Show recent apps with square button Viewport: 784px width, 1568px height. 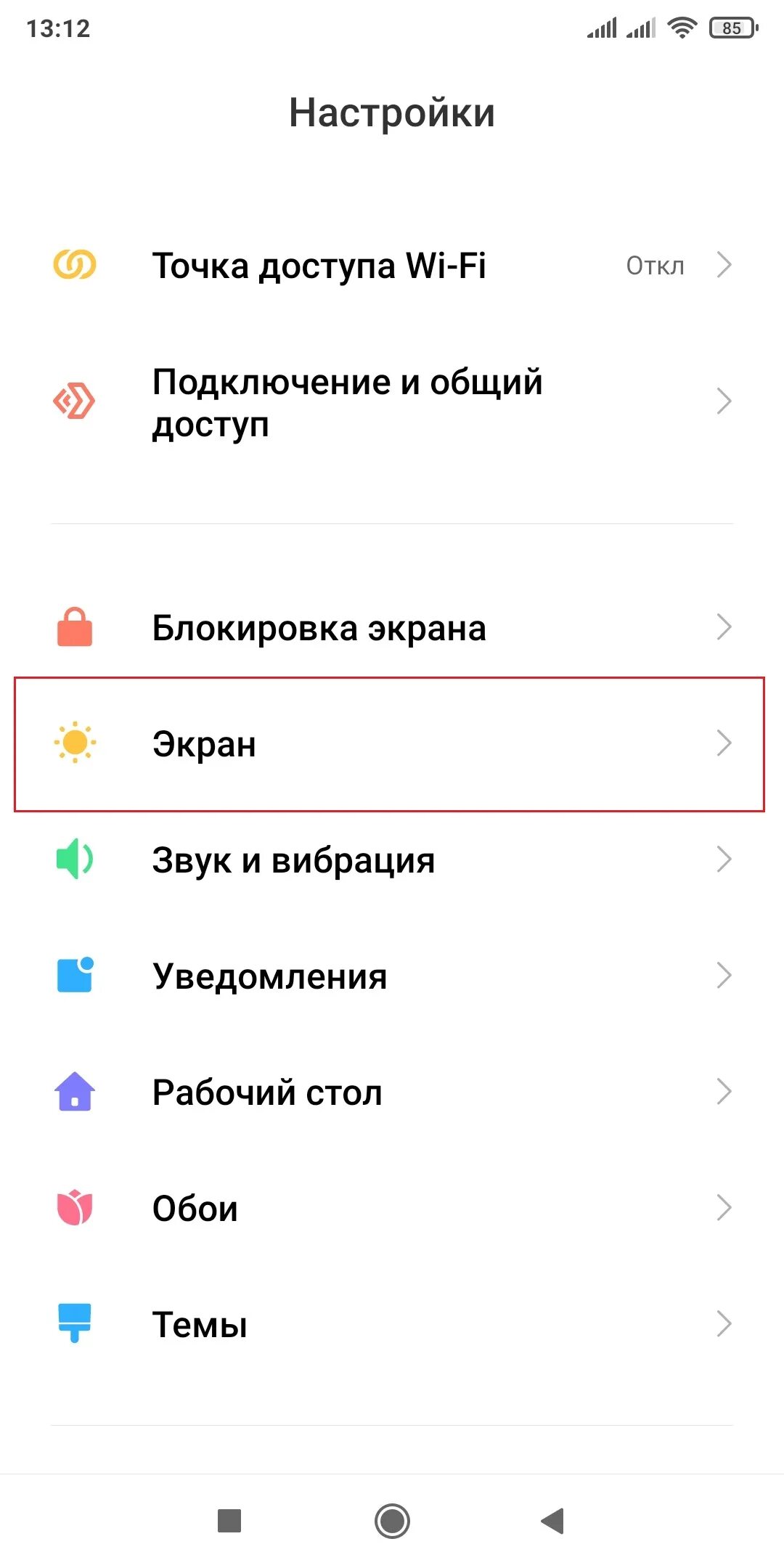229,1521
